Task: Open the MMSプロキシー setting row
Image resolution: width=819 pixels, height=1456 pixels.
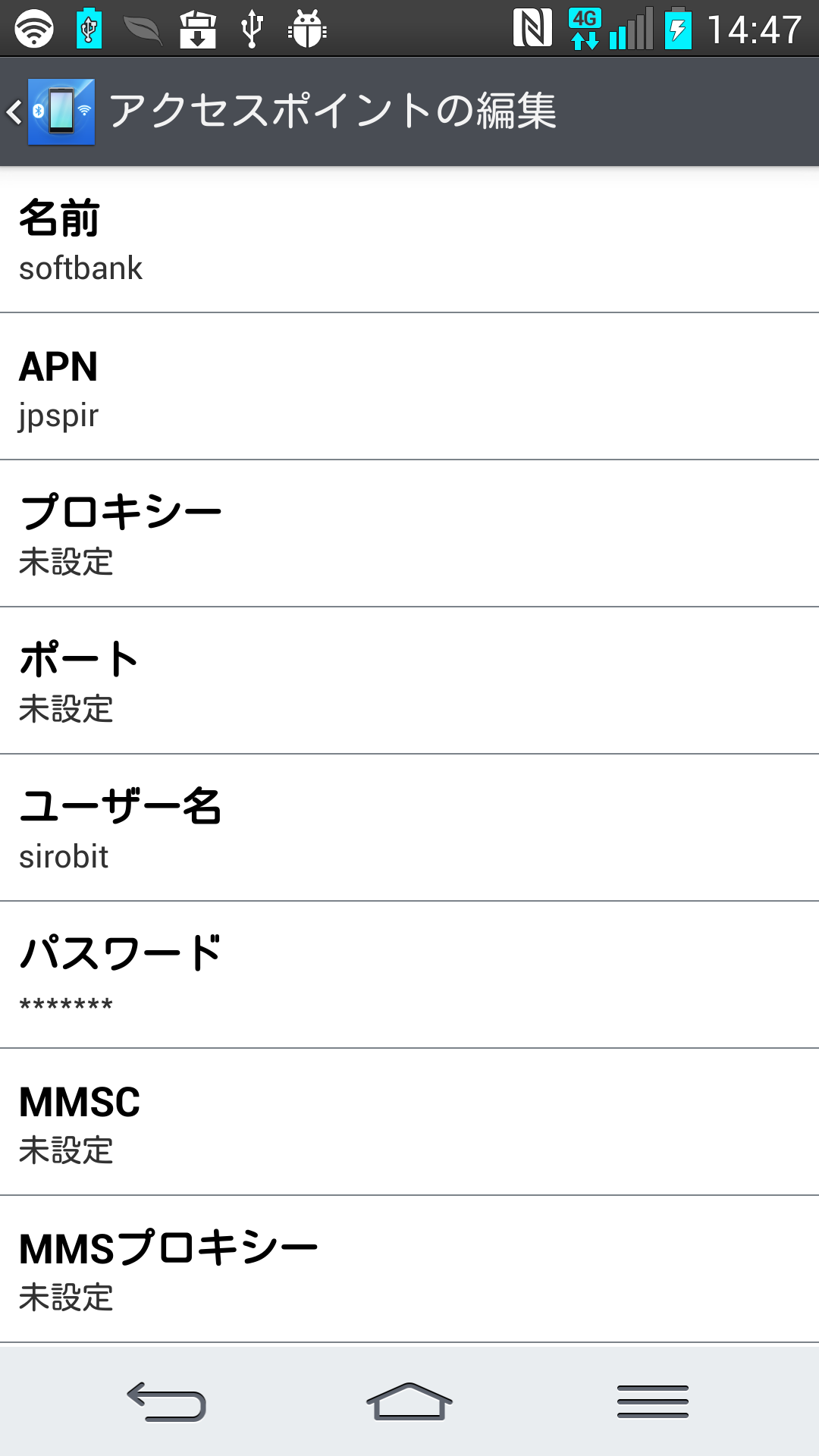Action: pyautogui.click(x=409, y=1269)
